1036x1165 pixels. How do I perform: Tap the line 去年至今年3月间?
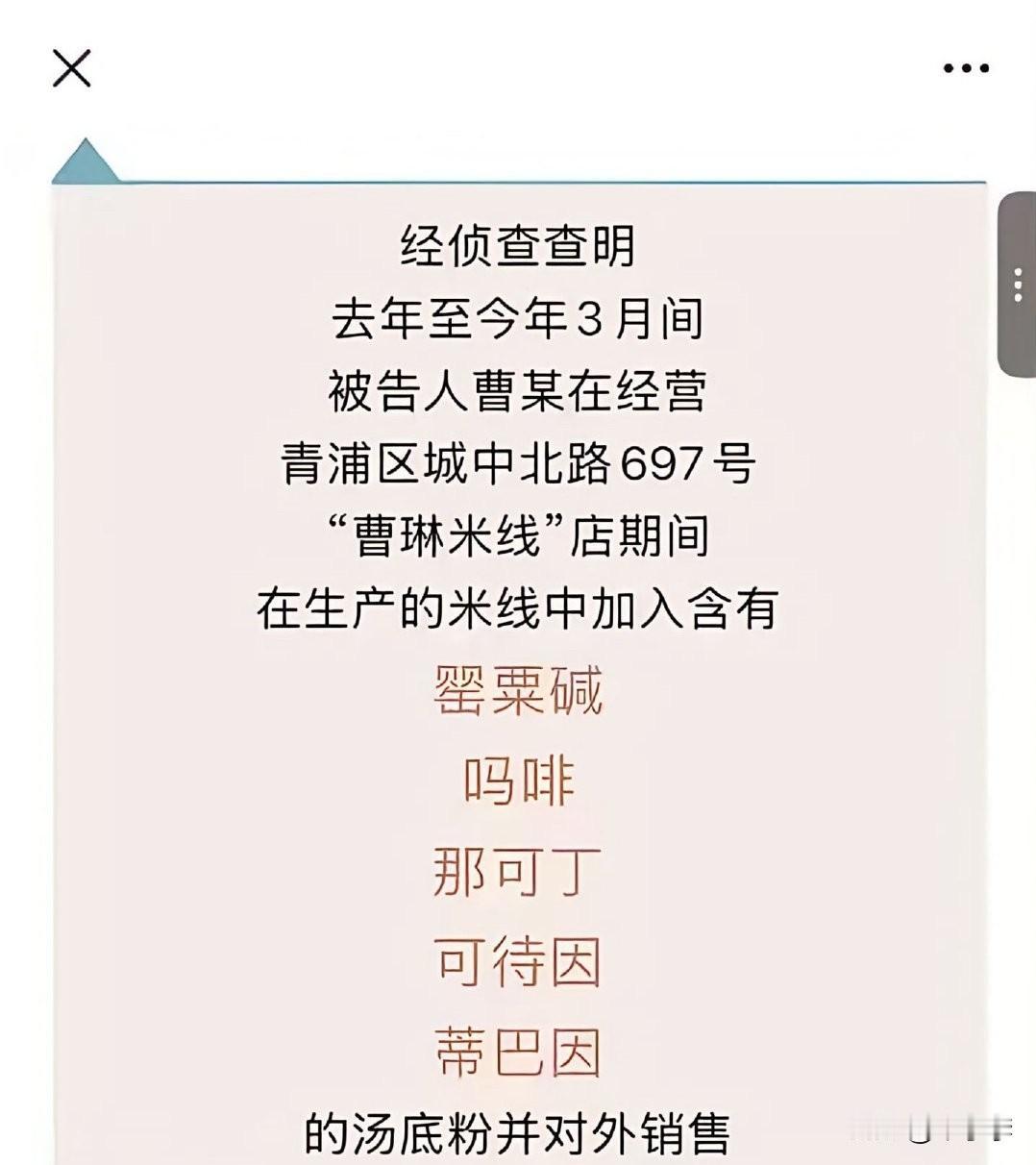[517, 317]
